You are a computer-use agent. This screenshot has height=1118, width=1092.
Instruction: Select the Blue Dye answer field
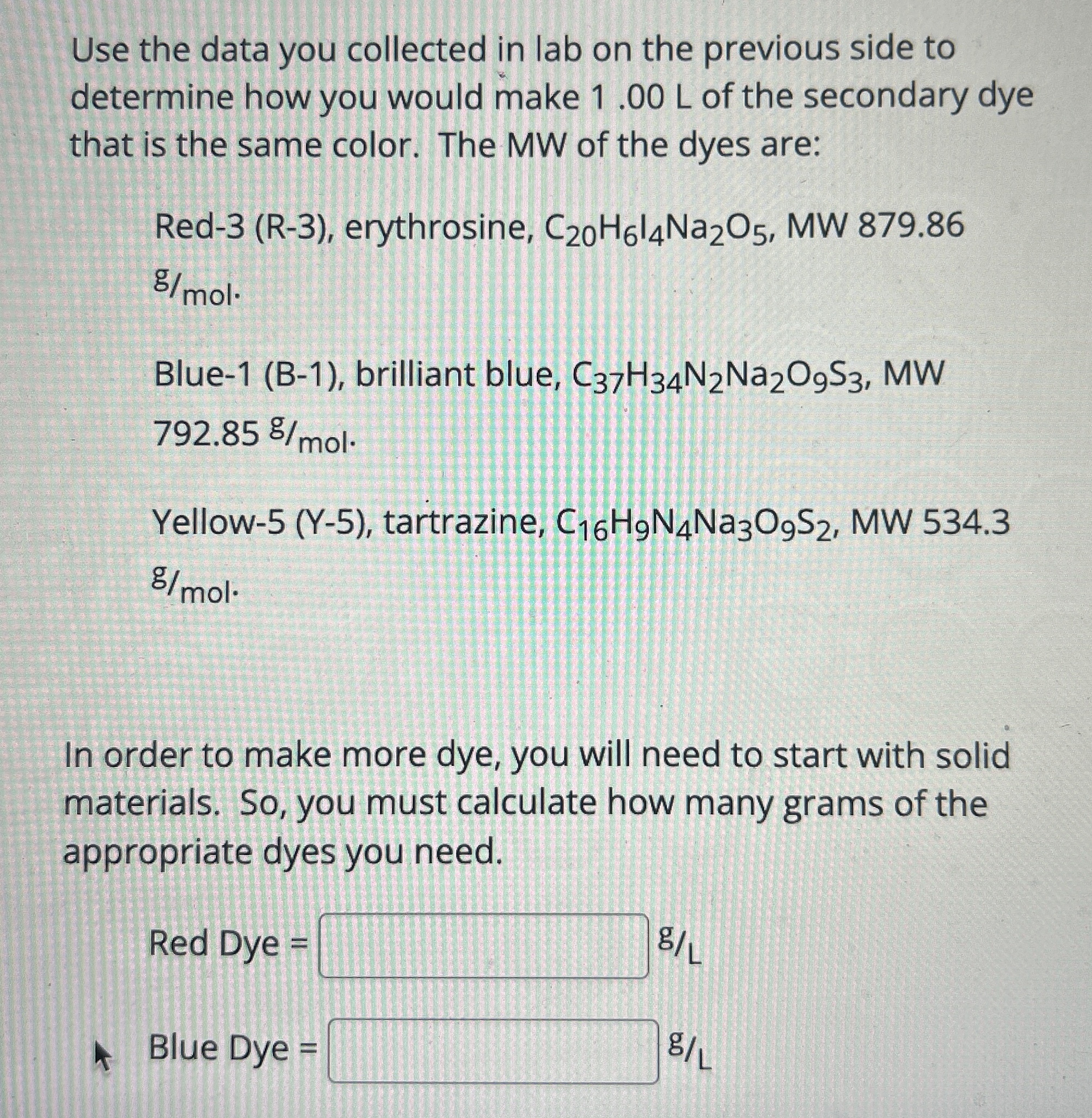click(x=493, y=1051)
